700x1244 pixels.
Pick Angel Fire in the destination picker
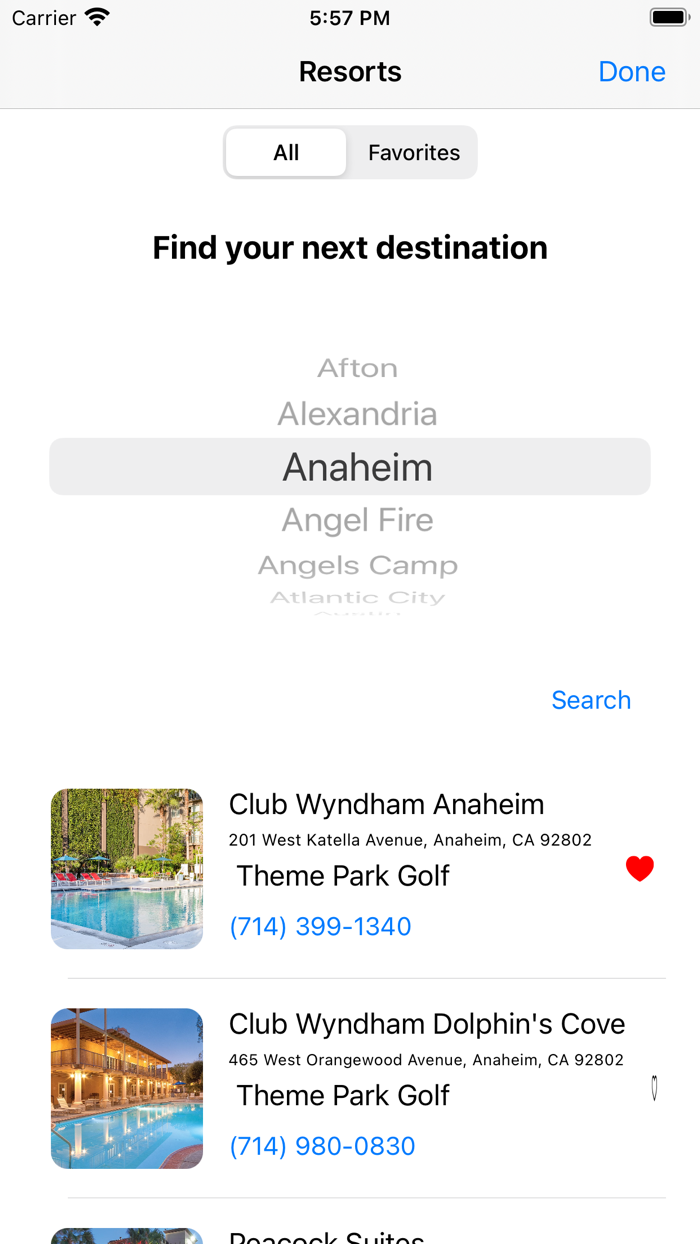coord(357,520)
